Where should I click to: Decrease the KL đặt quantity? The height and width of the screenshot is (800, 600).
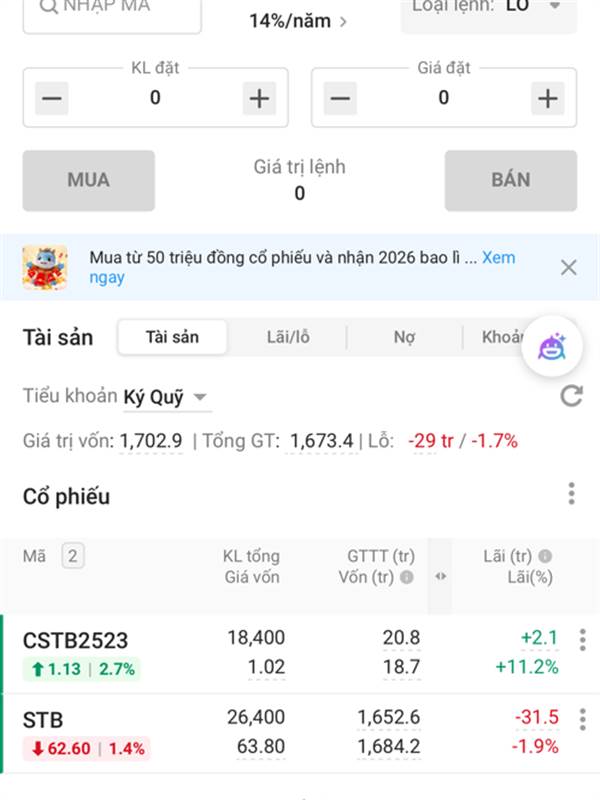52,98
